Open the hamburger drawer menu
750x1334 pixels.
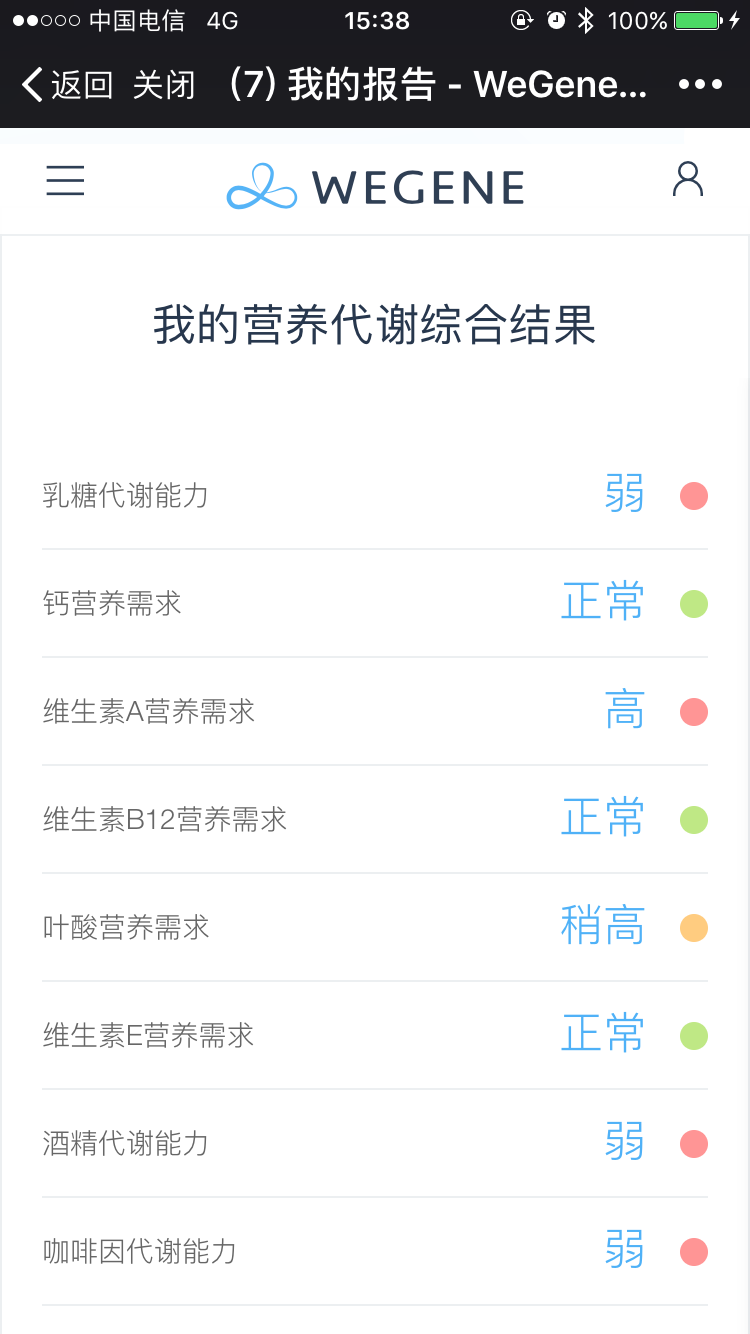tap(65, 181)
